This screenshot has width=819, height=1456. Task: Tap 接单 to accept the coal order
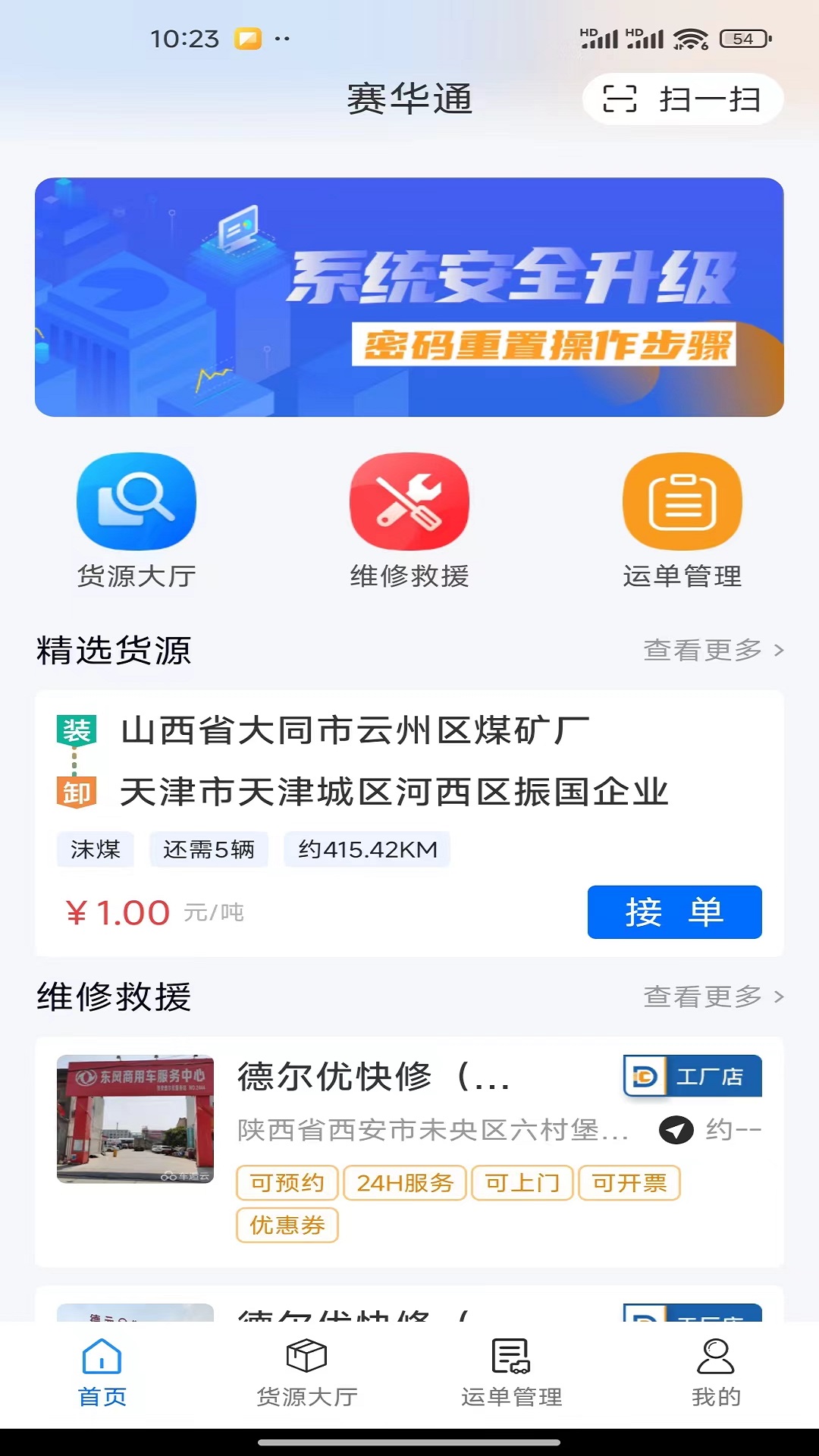674,912
